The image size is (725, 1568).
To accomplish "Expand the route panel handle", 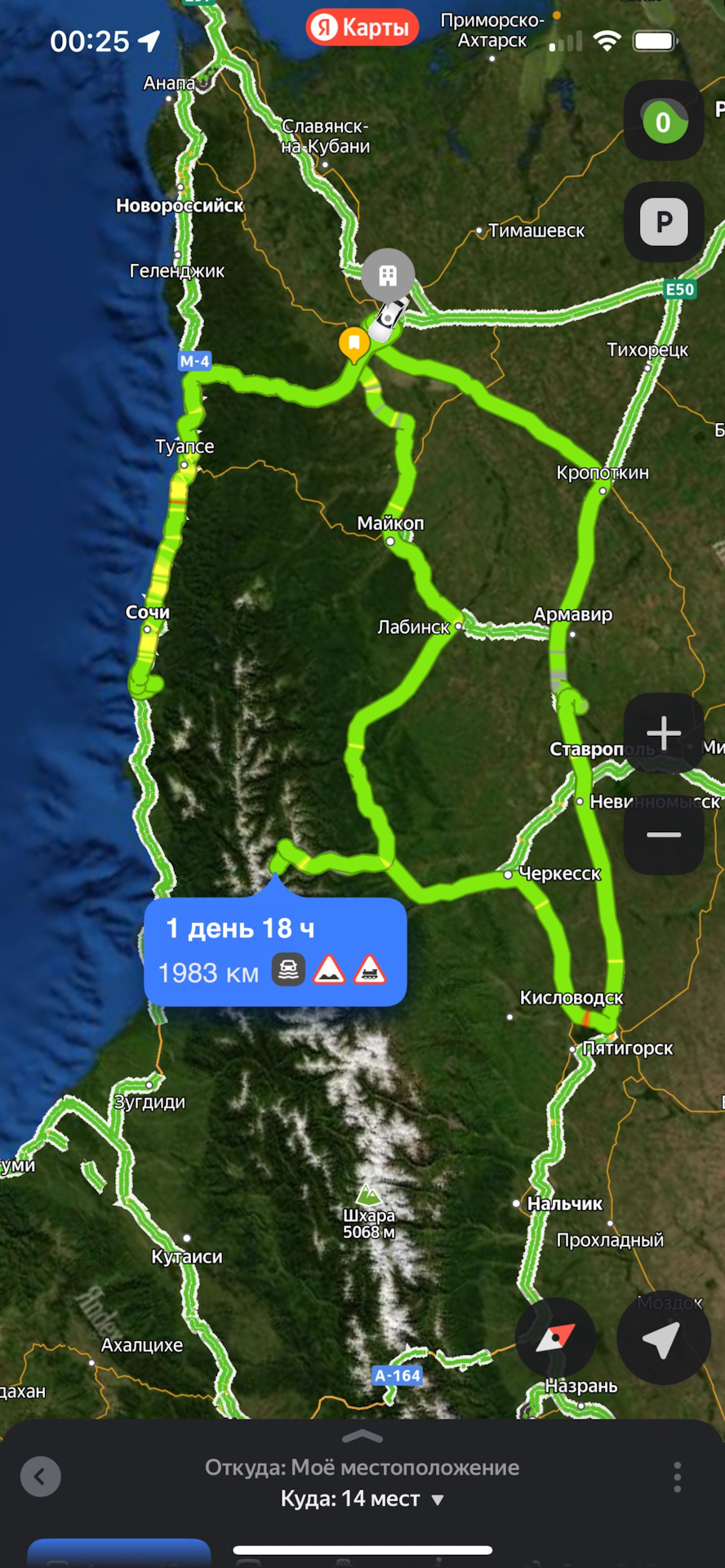I will coord(362,1437).
